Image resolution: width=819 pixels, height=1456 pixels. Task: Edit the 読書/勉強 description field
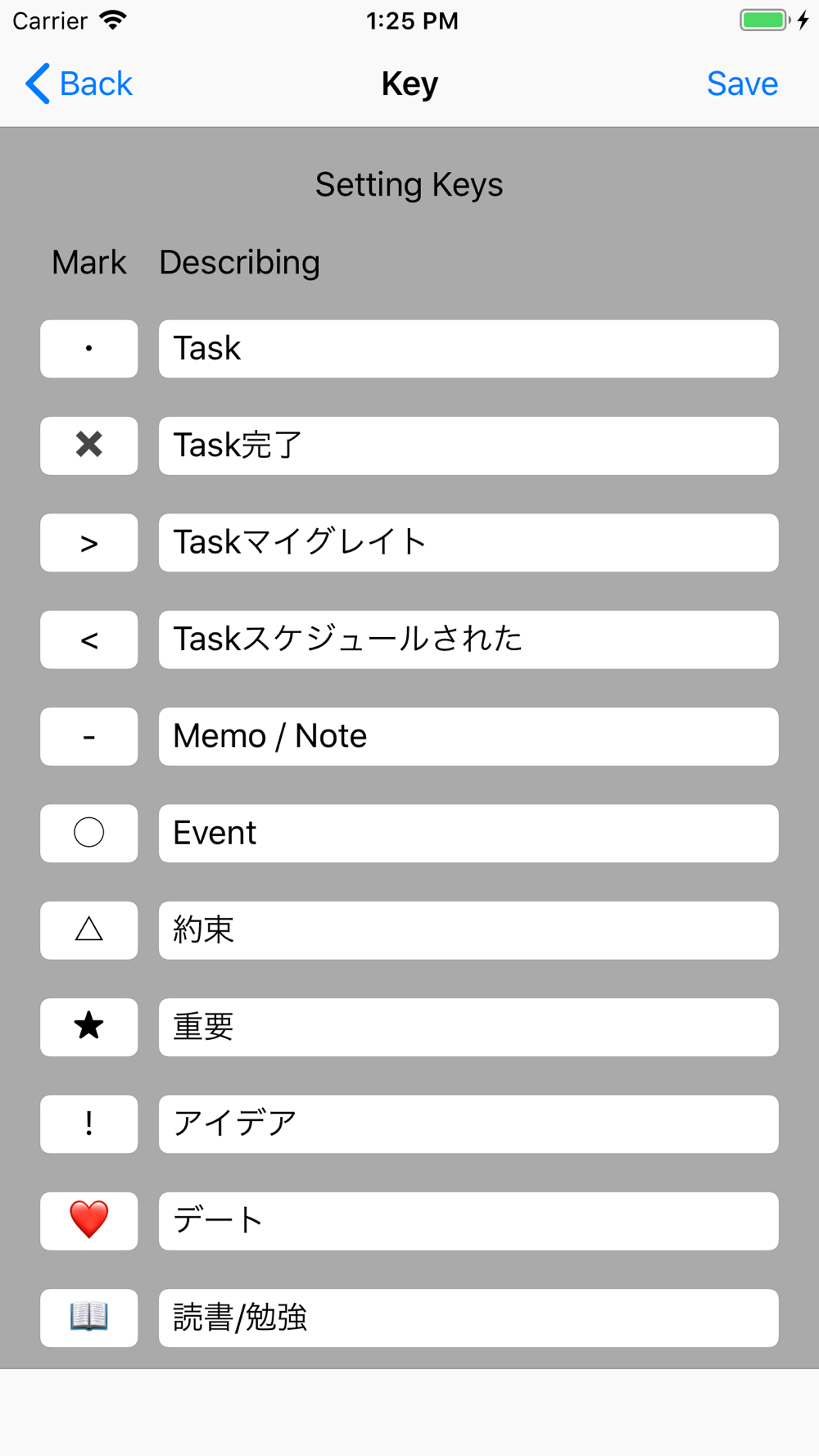click(468, 1318)
